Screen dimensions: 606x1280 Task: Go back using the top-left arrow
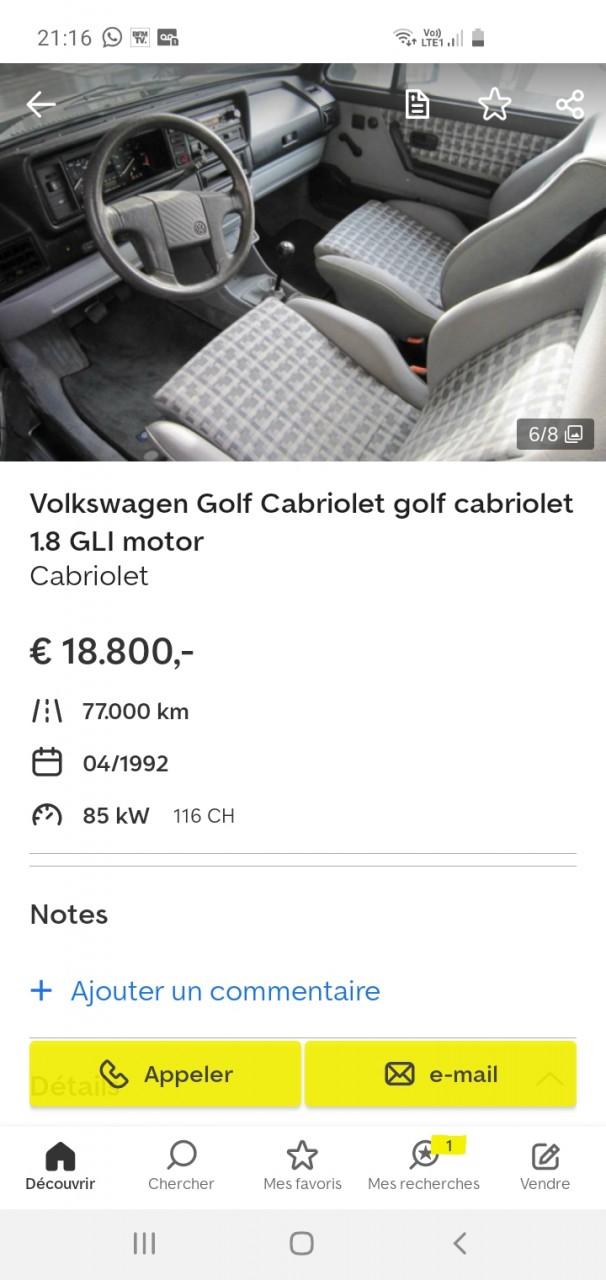41,104
